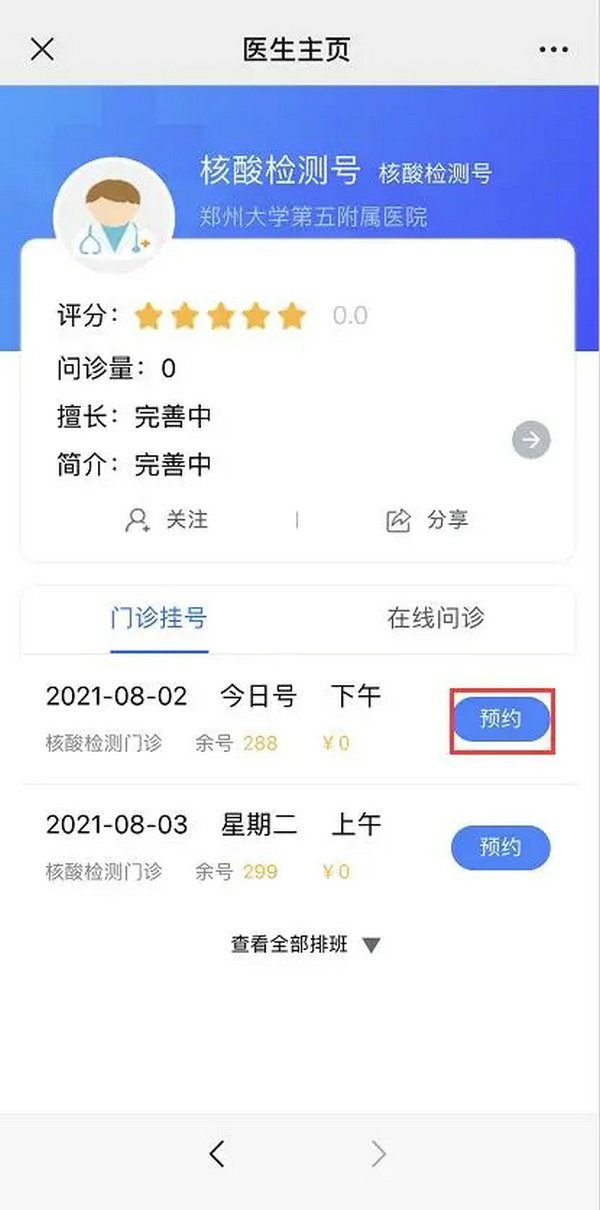Book the 2021-08-03 morning slot

(x=501, y=848)
